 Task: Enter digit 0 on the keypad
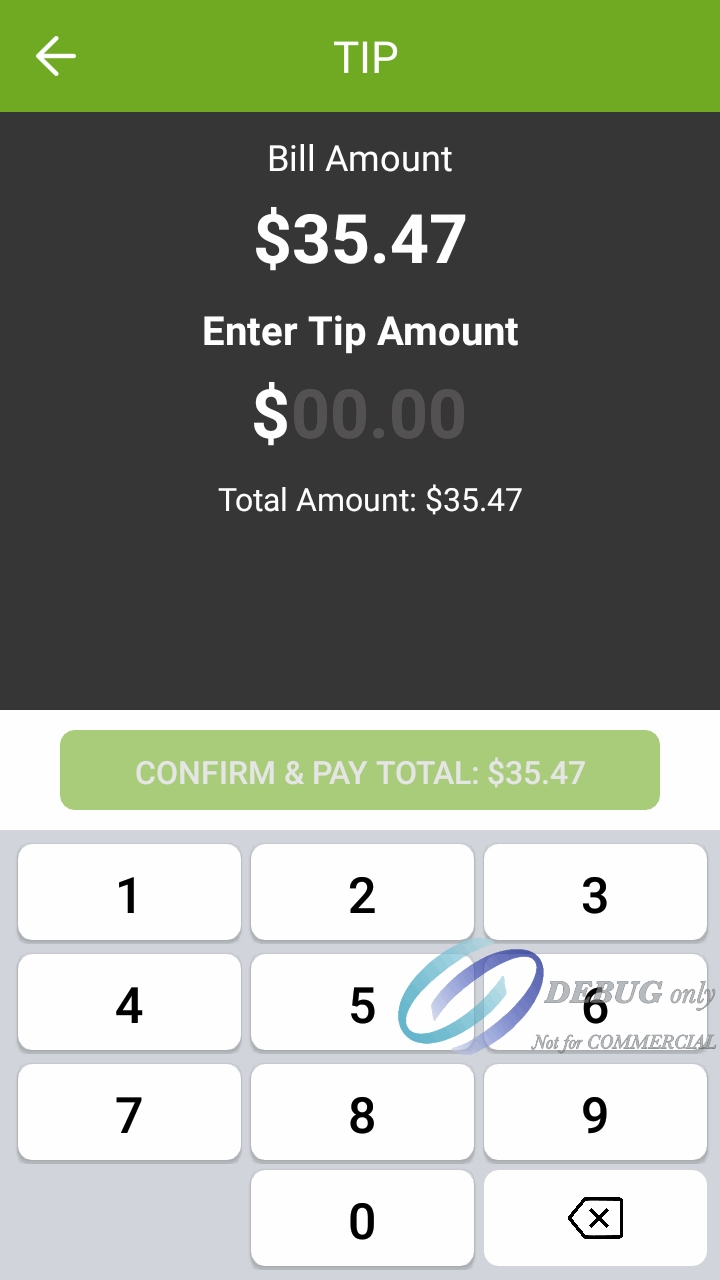point(362,1219)
